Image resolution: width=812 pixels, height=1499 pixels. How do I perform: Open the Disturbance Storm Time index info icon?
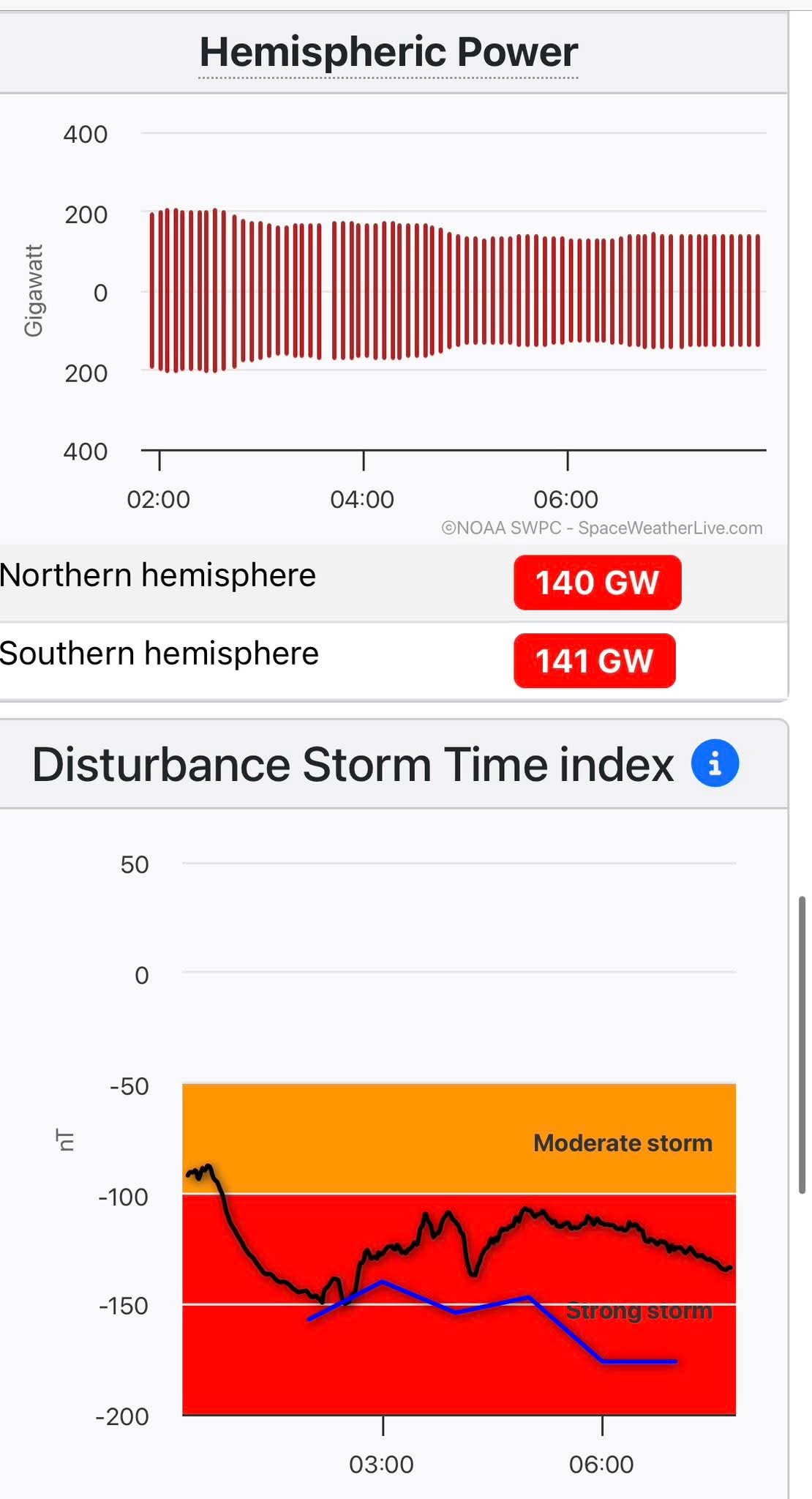click(715, 763)
